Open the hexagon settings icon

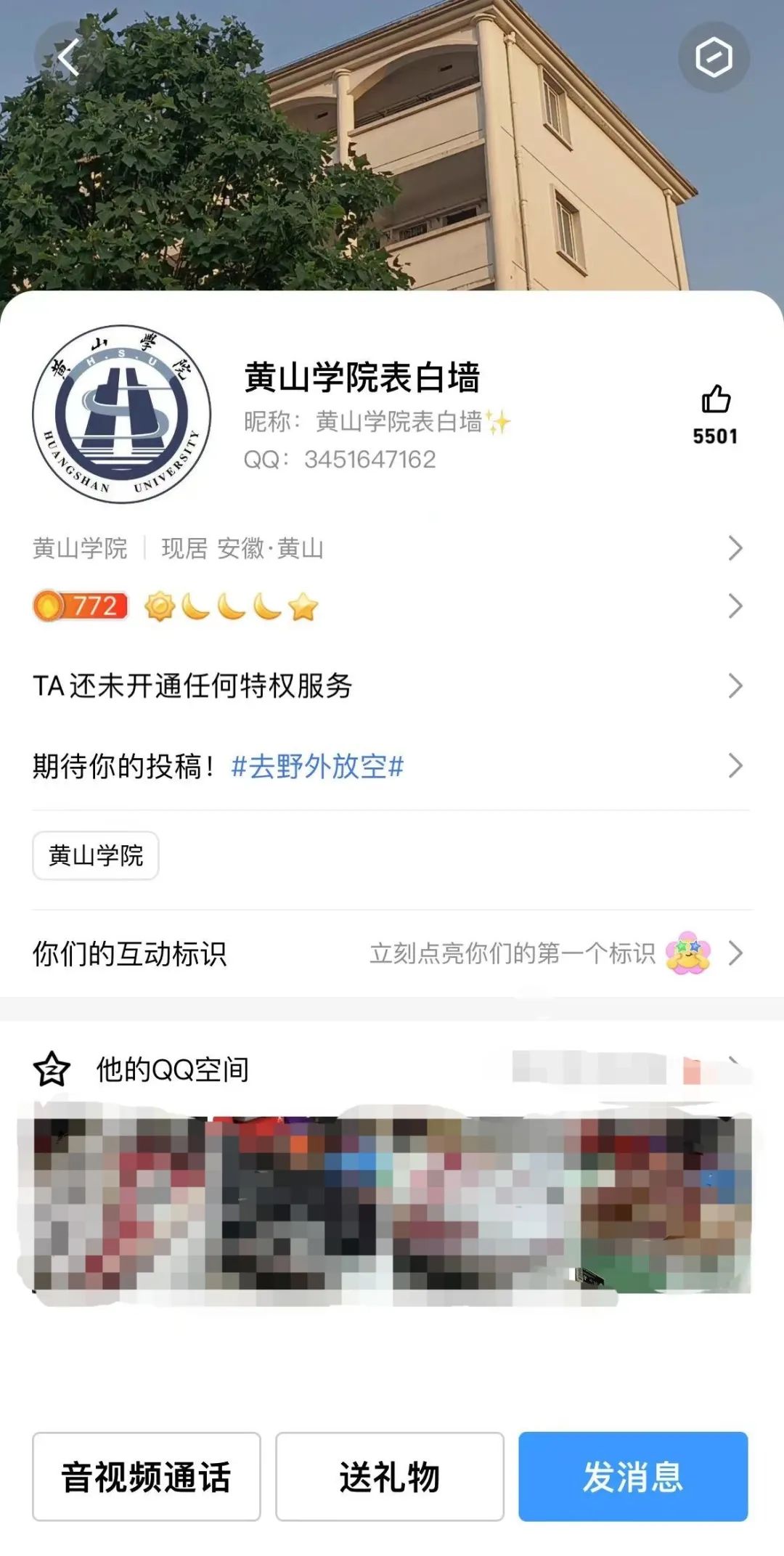(x=713, y=57)
